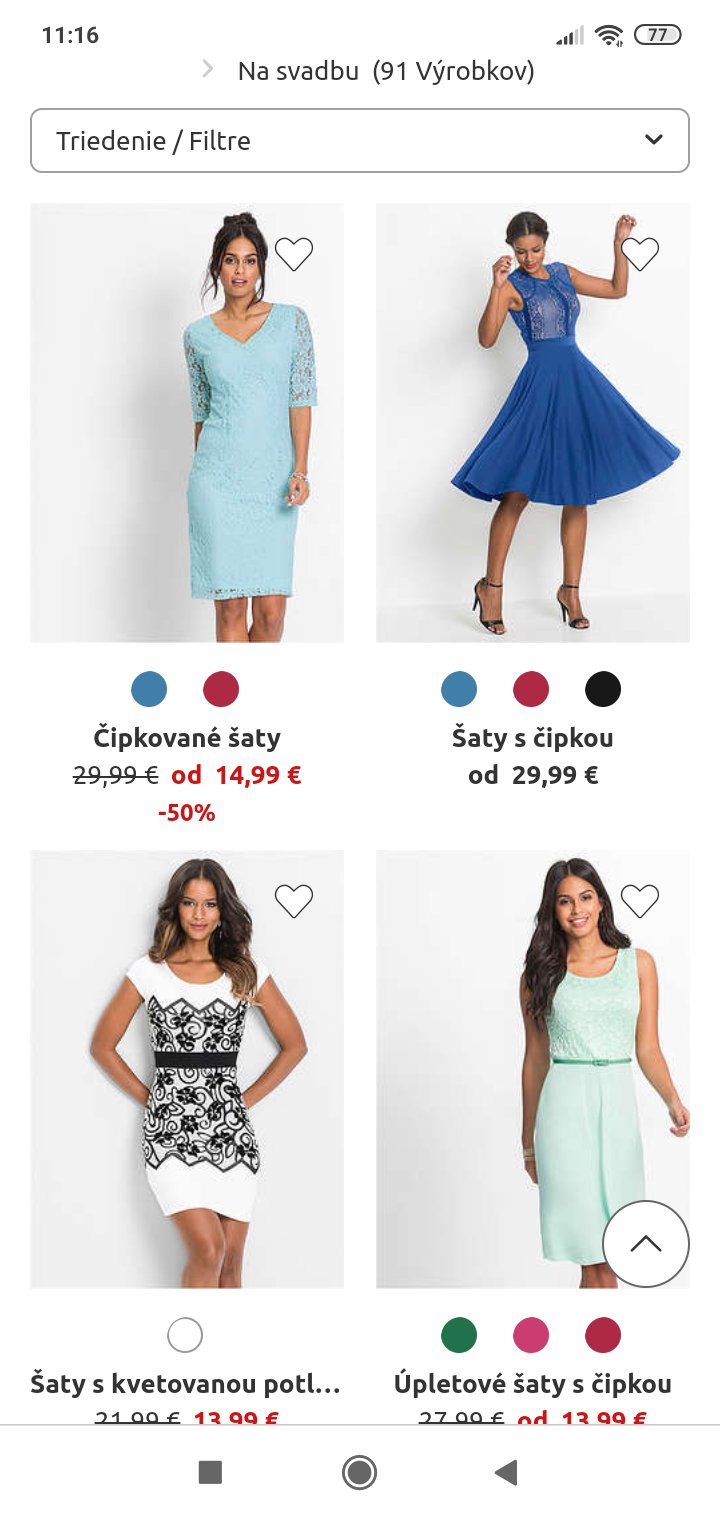Save Úpletové šaty s čipkou to favorites
Viewport: 720px width, 1520px height.
pos(640,901)
